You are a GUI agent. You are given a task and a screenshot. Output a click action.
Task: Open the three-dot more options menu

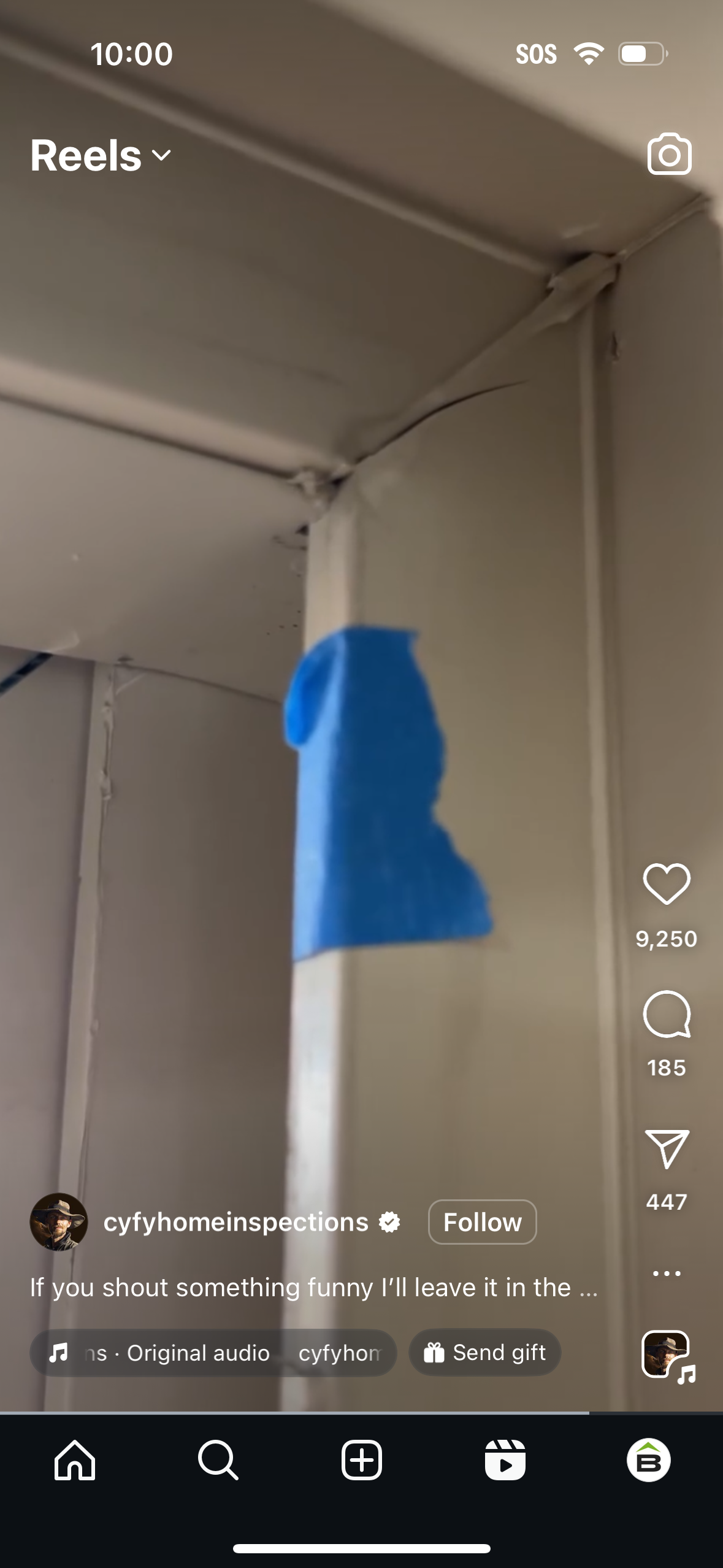tap(667, 1274)
